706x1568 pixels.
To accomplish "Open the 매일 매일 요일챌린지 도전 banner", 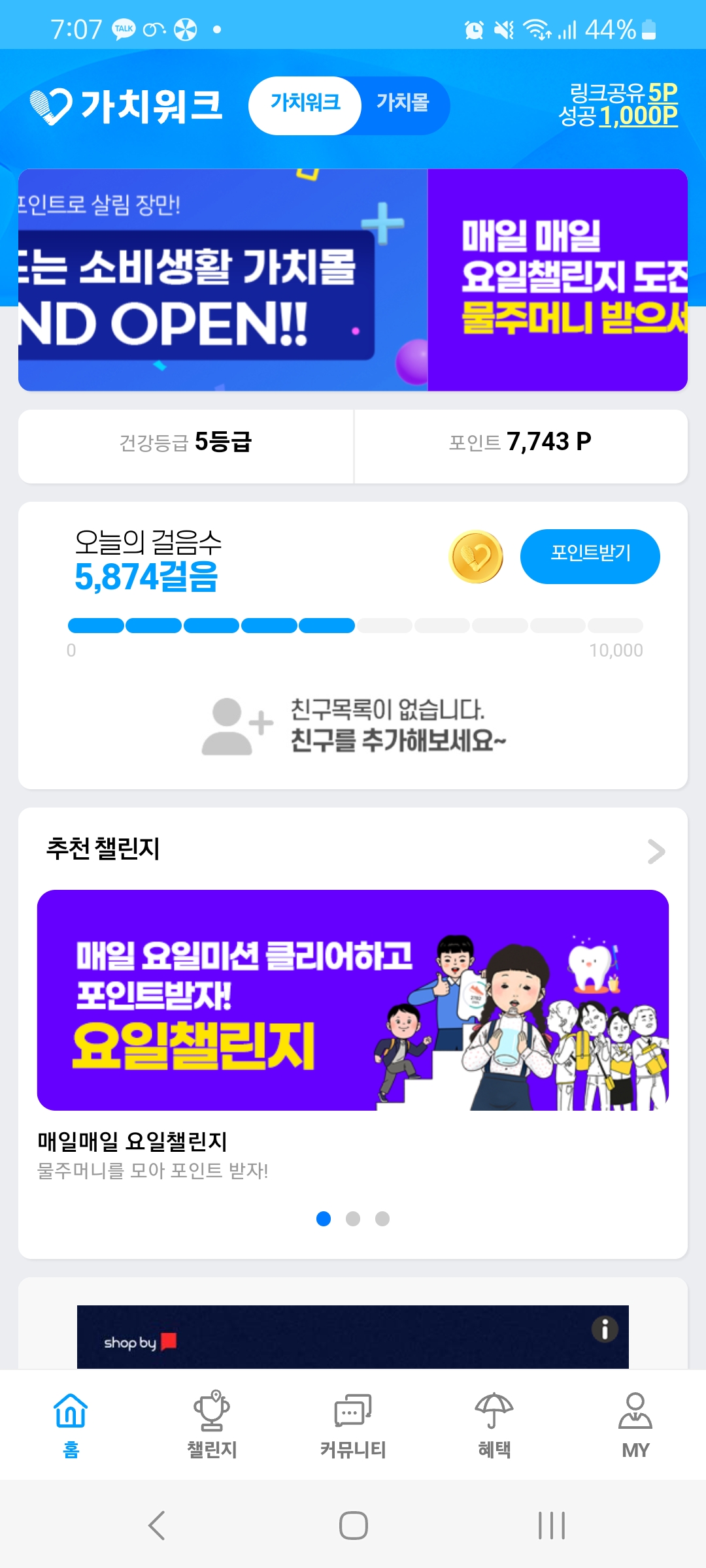I will [557, 281].
